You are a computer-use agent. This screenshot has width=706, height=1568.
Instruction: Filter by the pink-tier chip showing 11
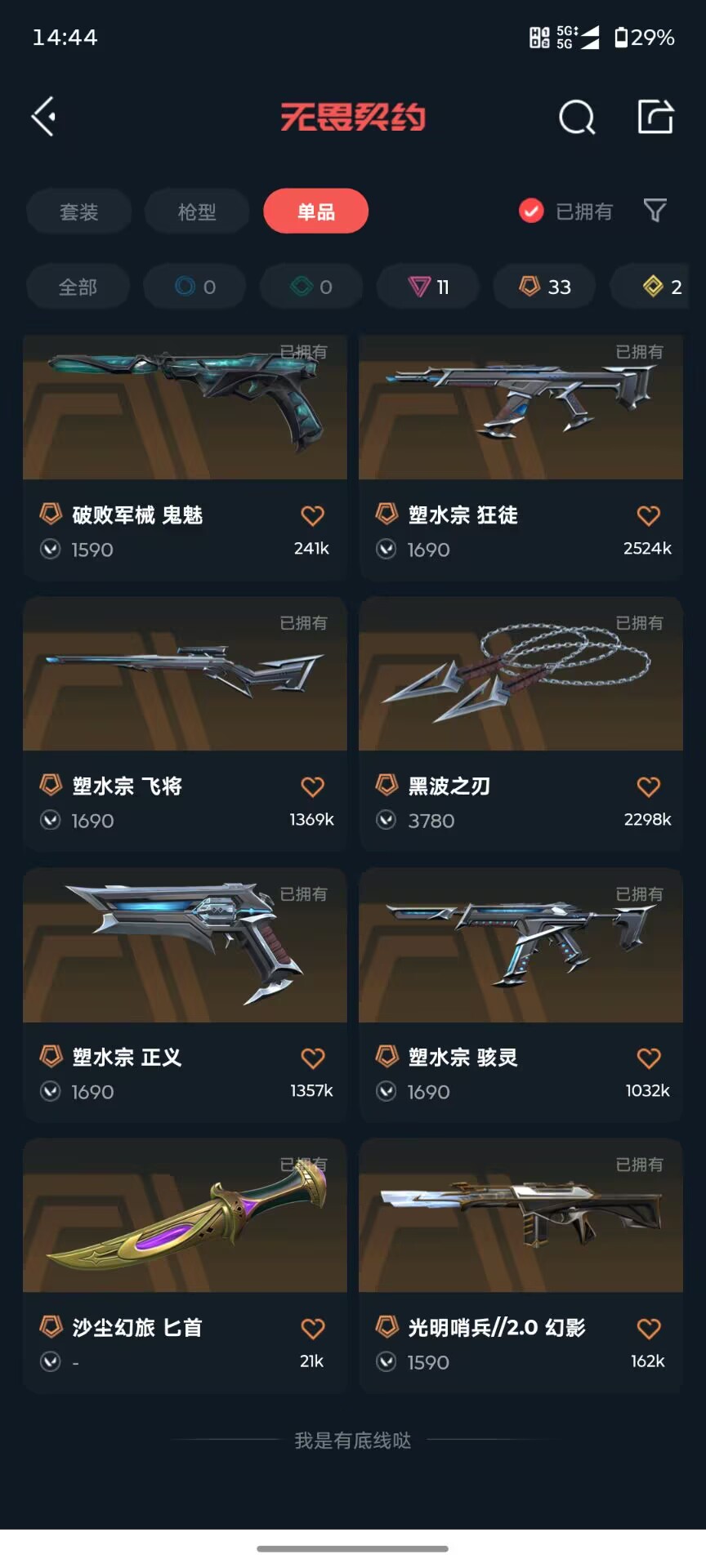tap(428, 287)
